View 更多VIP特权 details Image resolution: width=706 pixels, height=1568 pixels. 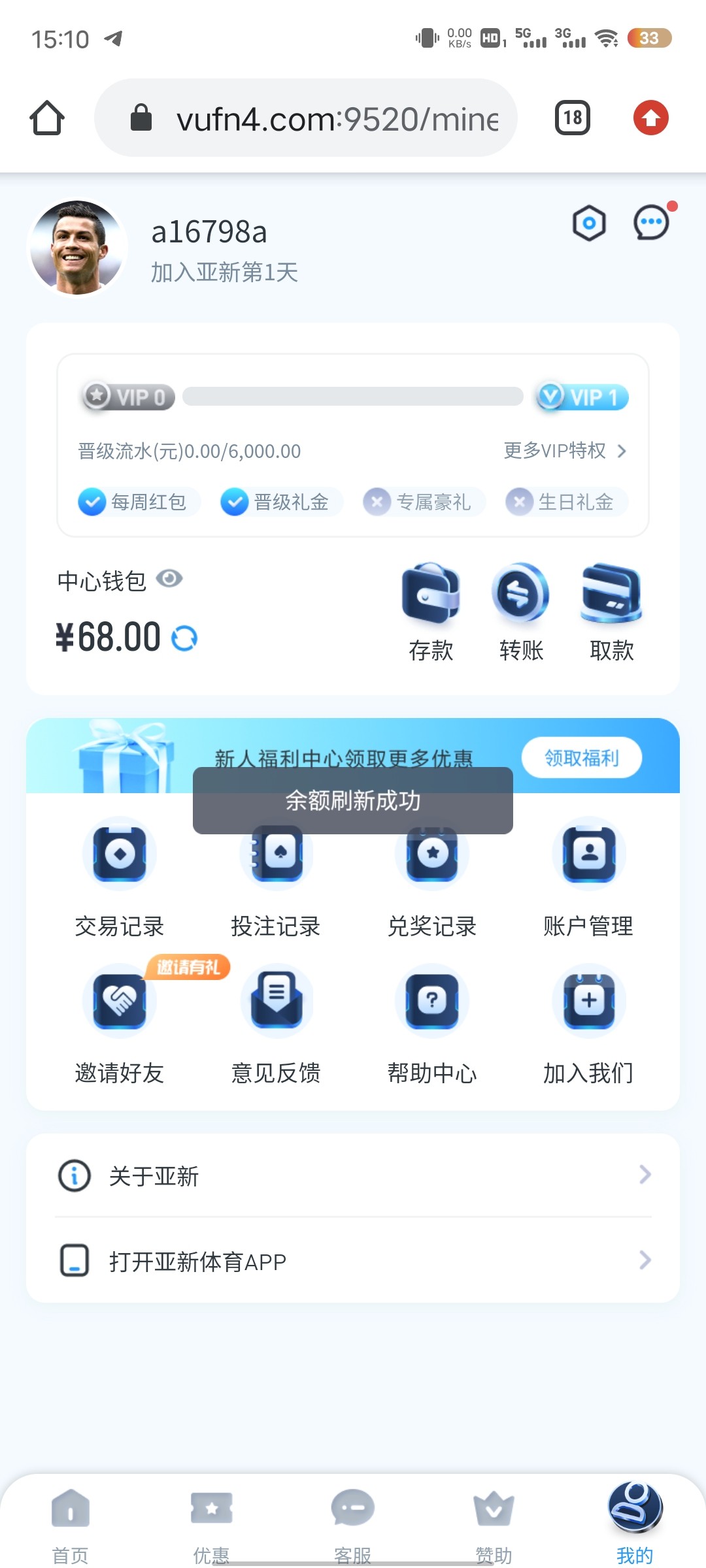pyautogui.click(x=565, y=451)
